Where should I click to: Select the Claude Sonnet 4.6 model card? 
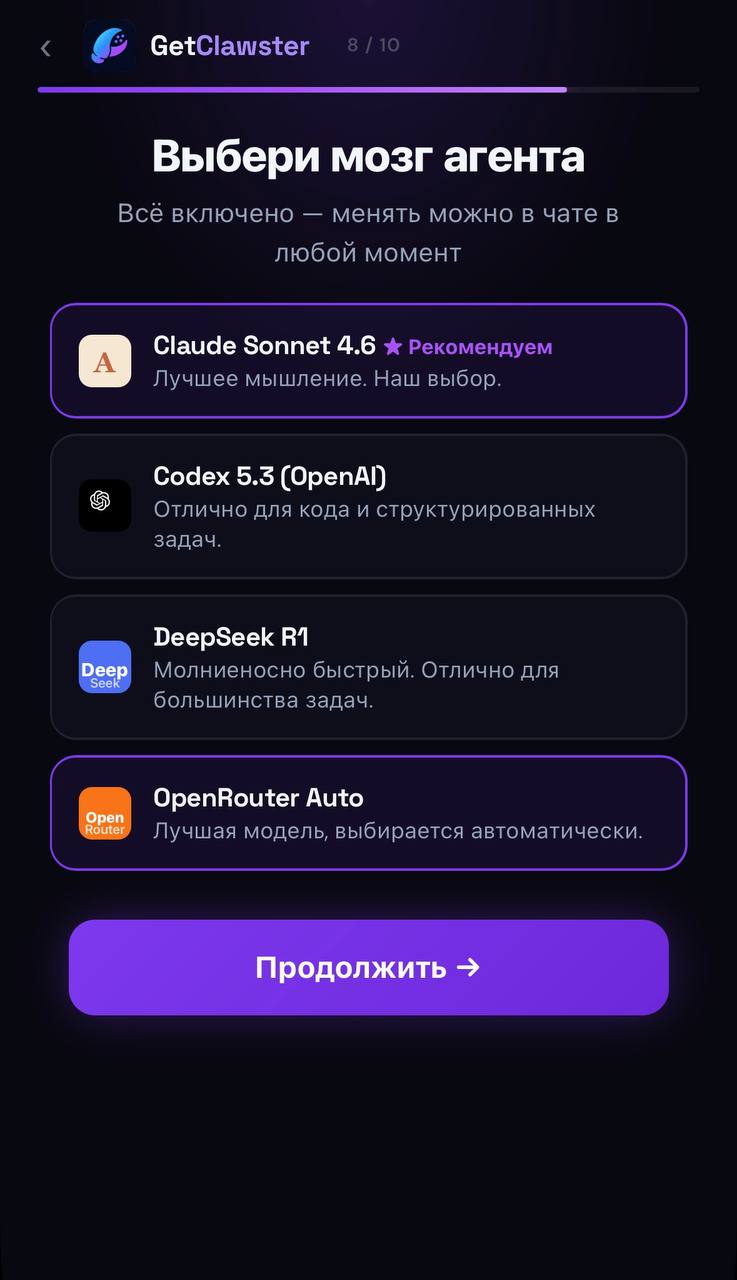coord(368,361)
